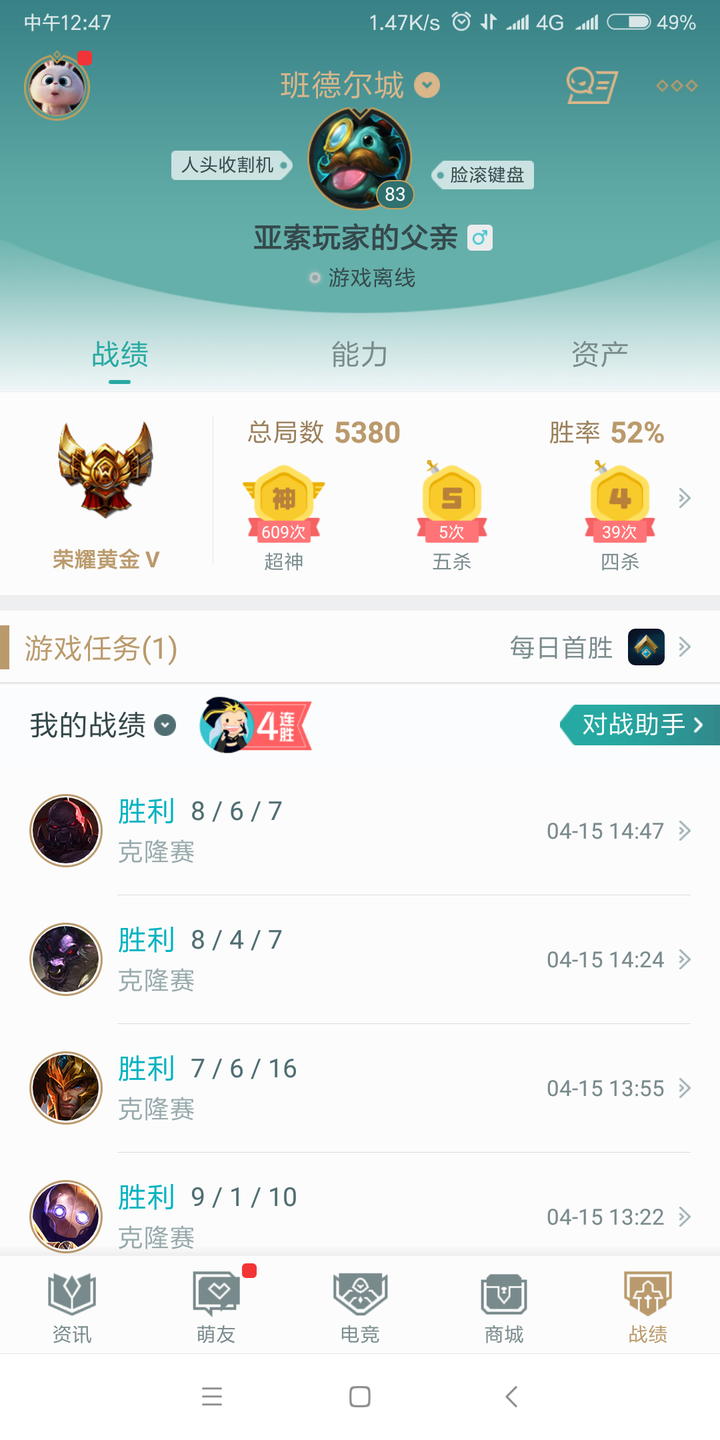Open 每日首胜 game task
The image size is (720, 1440).
(600, 648)
